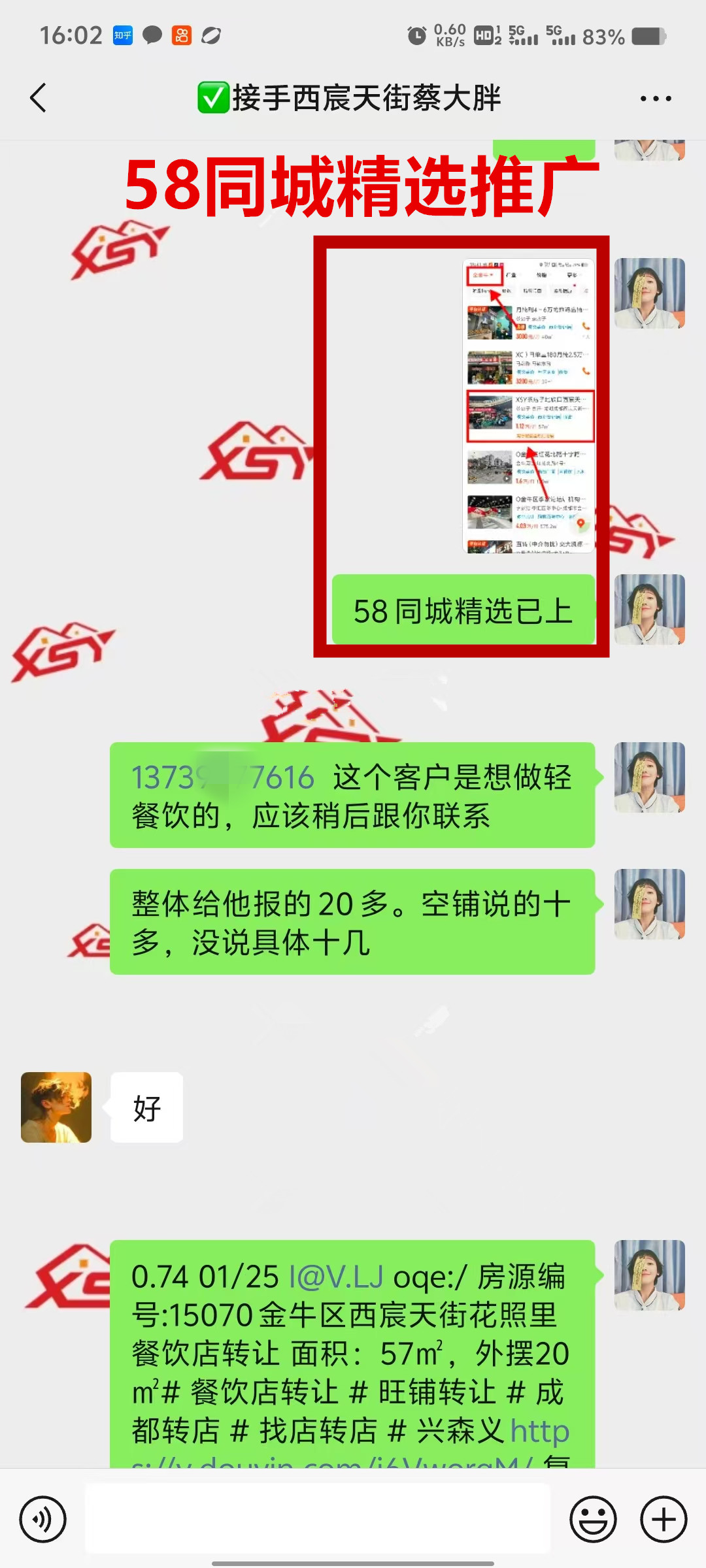Open own avatar beside 58同城精选已上 message
This screenshot has height=1568, width=706.
pos(649,610)
